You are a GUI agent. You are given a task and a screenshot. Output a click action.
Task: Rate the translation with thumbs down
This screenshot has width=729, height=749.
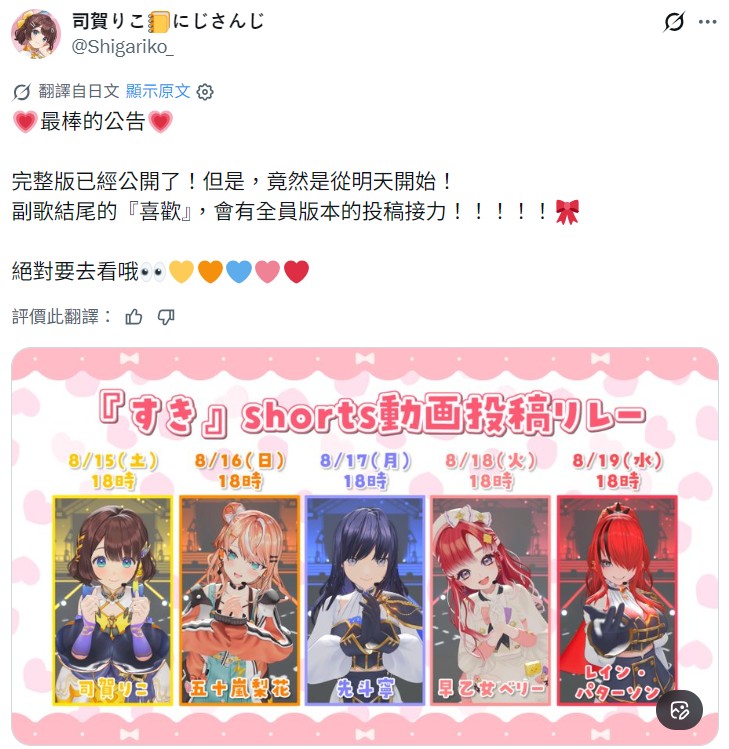point(166,316)
